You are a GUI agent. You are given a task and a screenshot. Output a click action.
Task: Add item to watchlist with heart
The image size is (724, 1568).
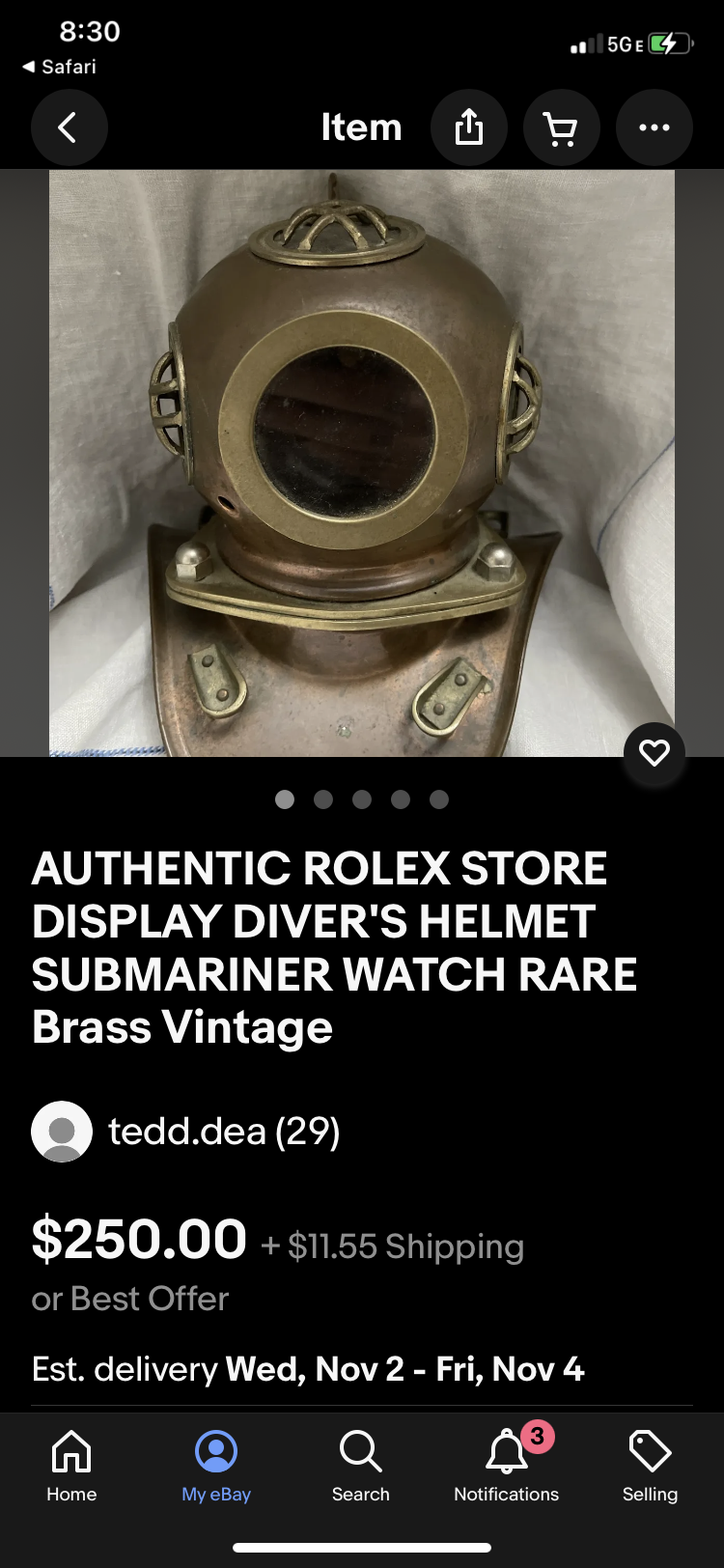point(654,753)
